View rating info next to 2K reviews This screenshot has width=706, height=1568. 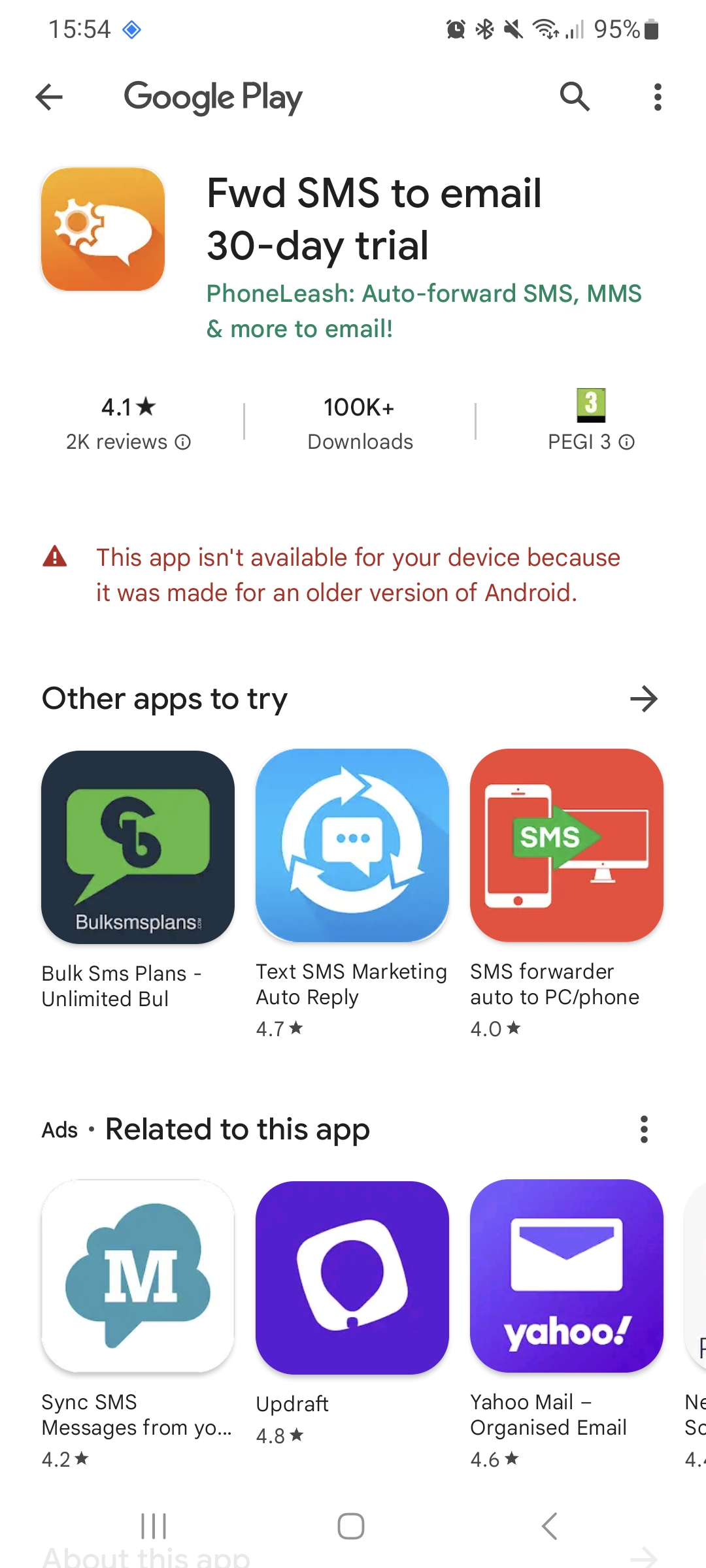(x=183, y=442)
